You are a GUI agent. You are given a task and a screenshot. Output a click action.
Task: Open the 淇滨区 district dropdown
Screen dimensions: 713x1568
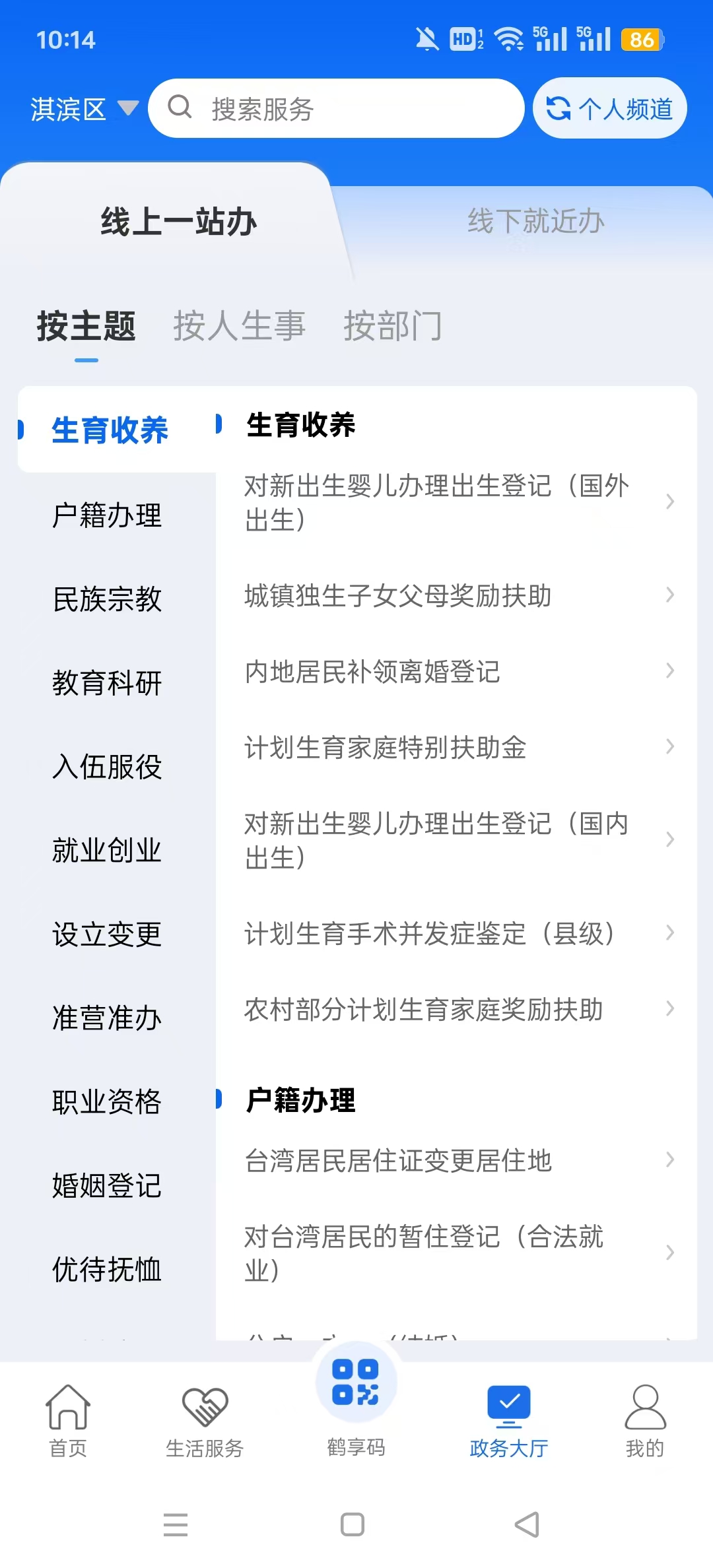pos(84,109)
